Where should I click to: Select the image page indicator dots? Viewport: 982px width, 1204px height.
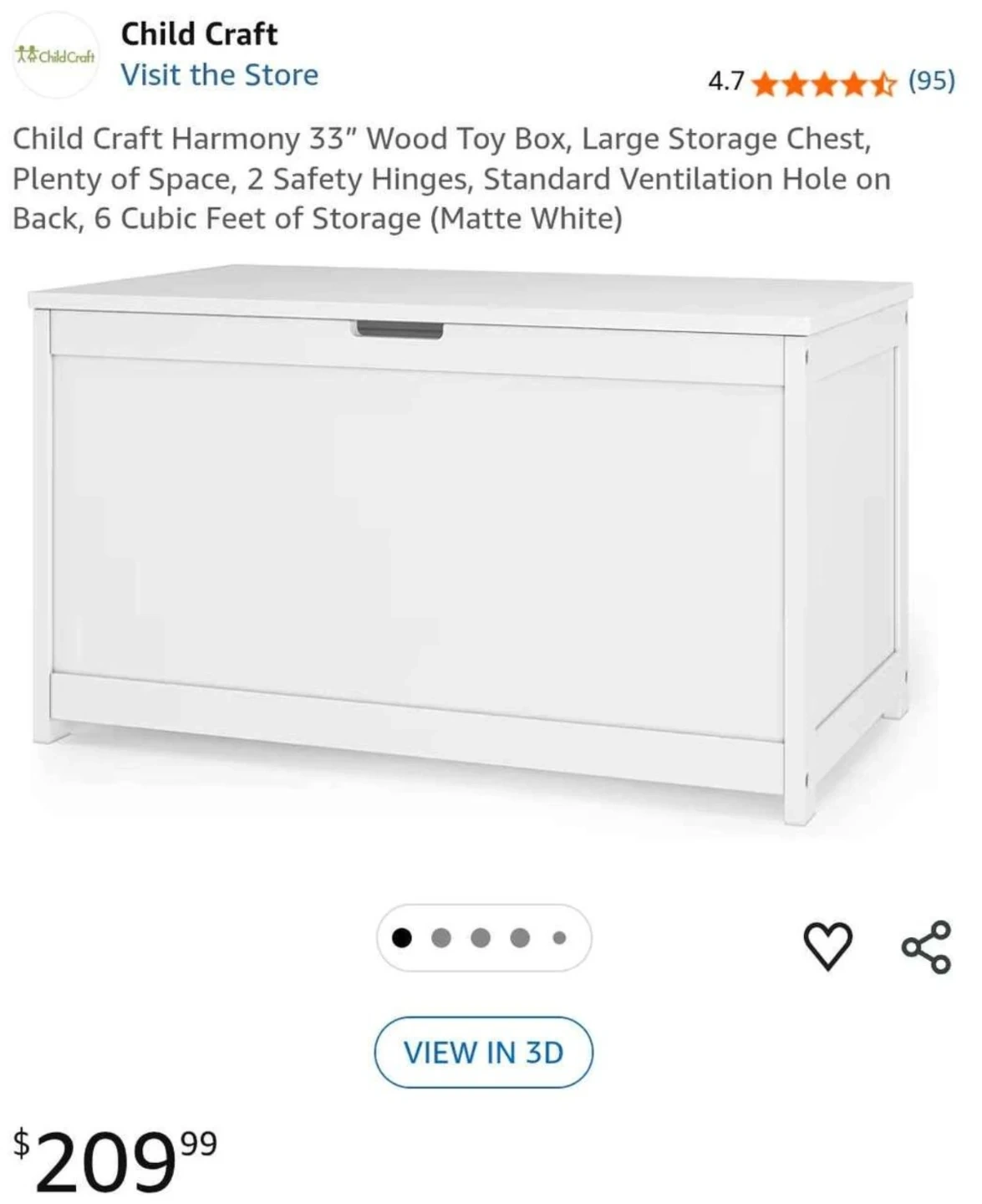[x=483, y=937]
